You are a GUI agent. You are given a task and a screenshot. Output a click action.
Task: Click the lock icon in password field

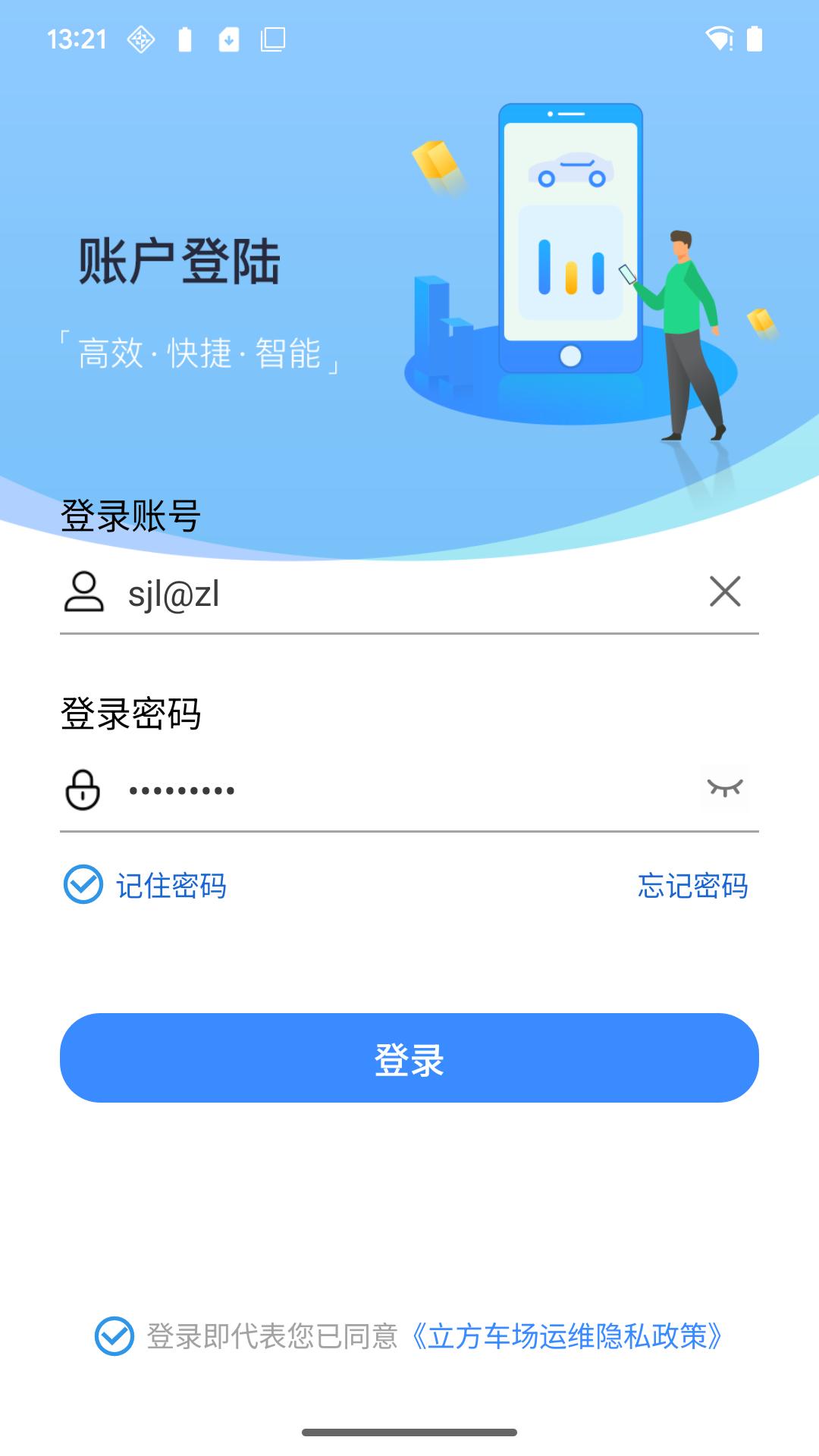point(82,791)
